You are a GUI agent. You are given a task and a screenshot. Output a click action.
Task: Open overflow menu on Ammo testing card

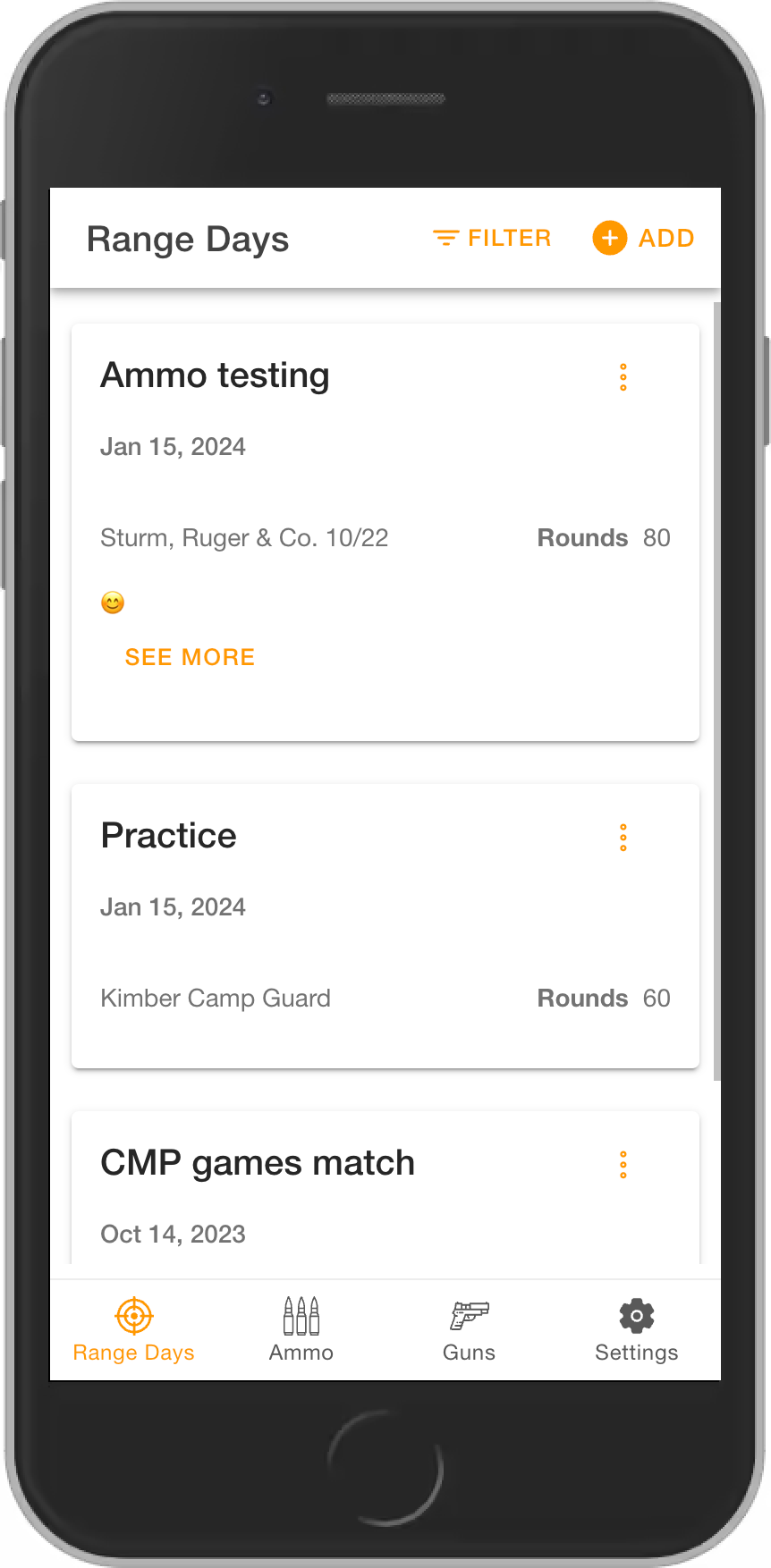click(x=623, y=377)
